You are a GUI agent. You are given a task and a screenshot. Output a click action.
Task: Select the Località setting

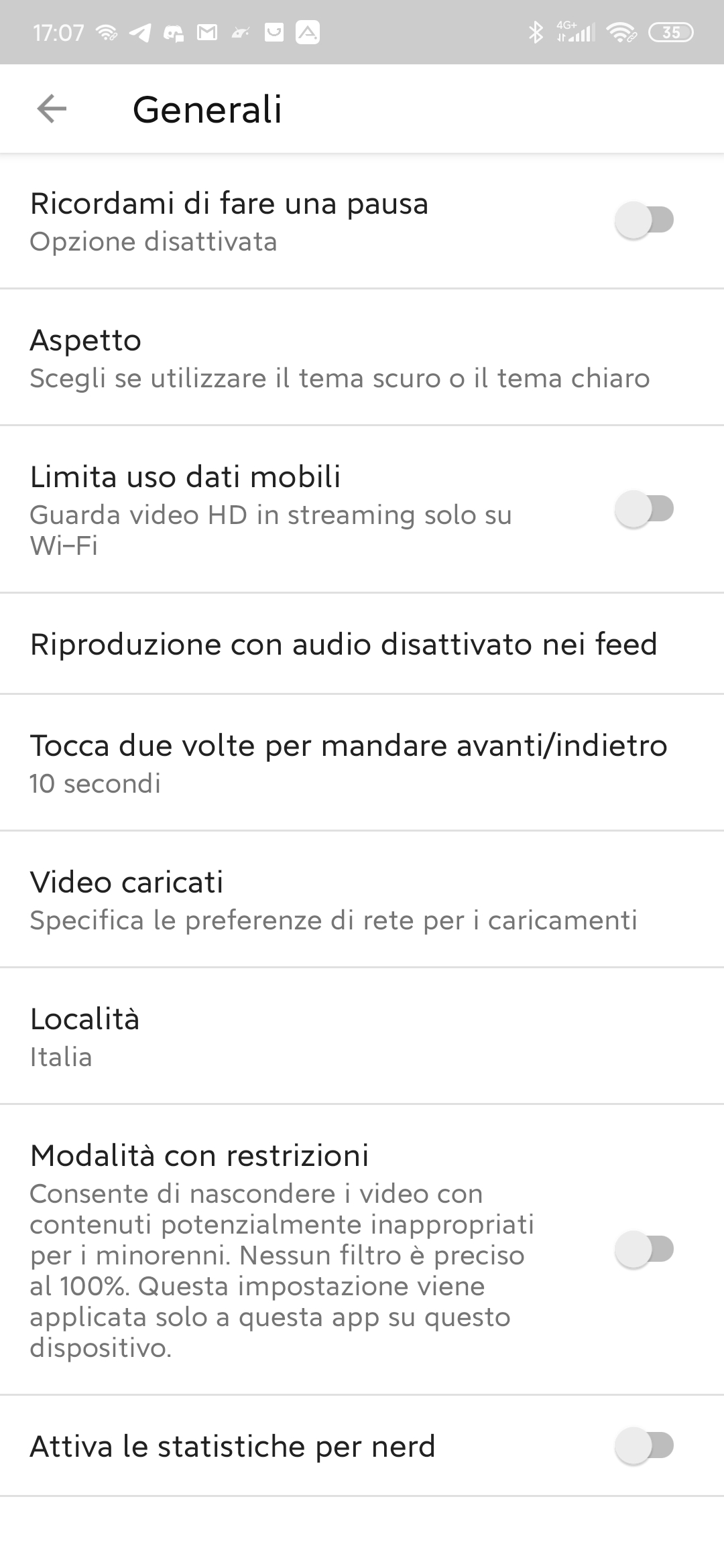[x=362, y=1037]
